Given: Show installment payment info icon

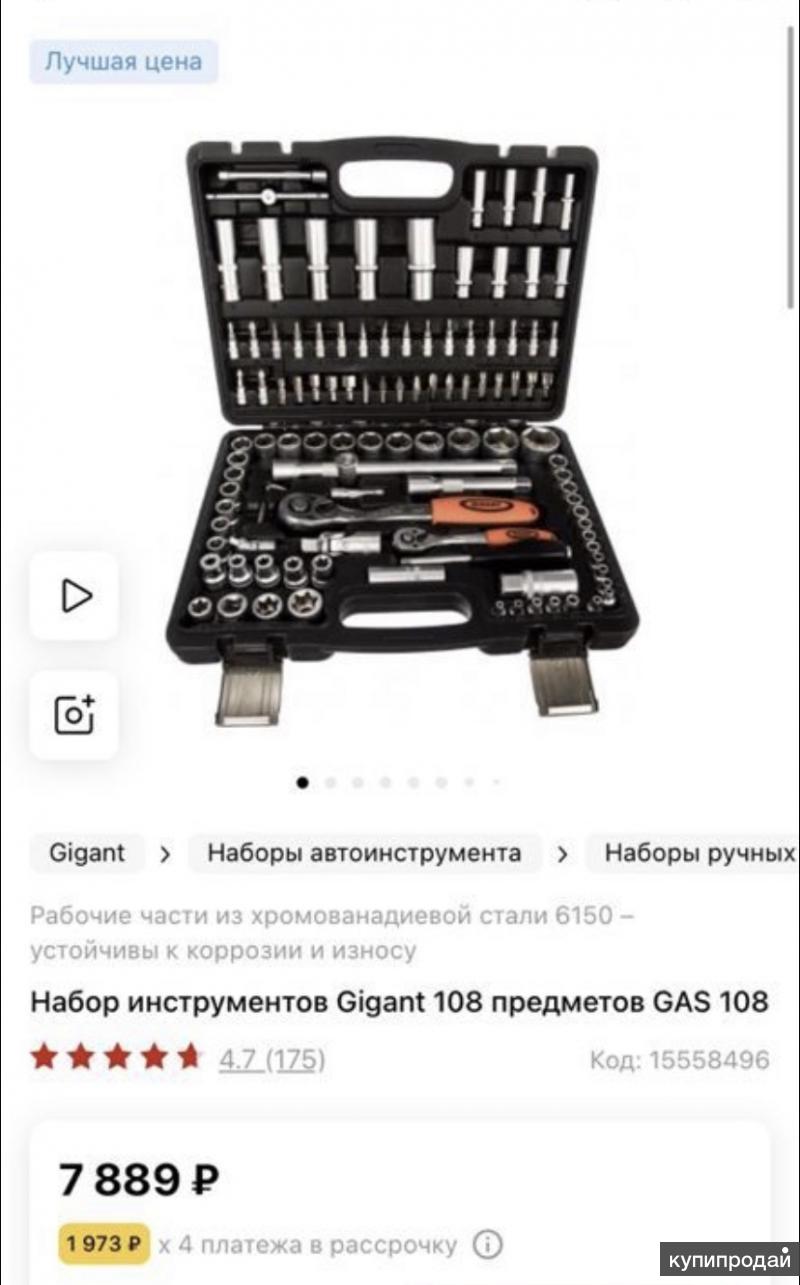Looking at the screenshot, I should pos(487,1245).
